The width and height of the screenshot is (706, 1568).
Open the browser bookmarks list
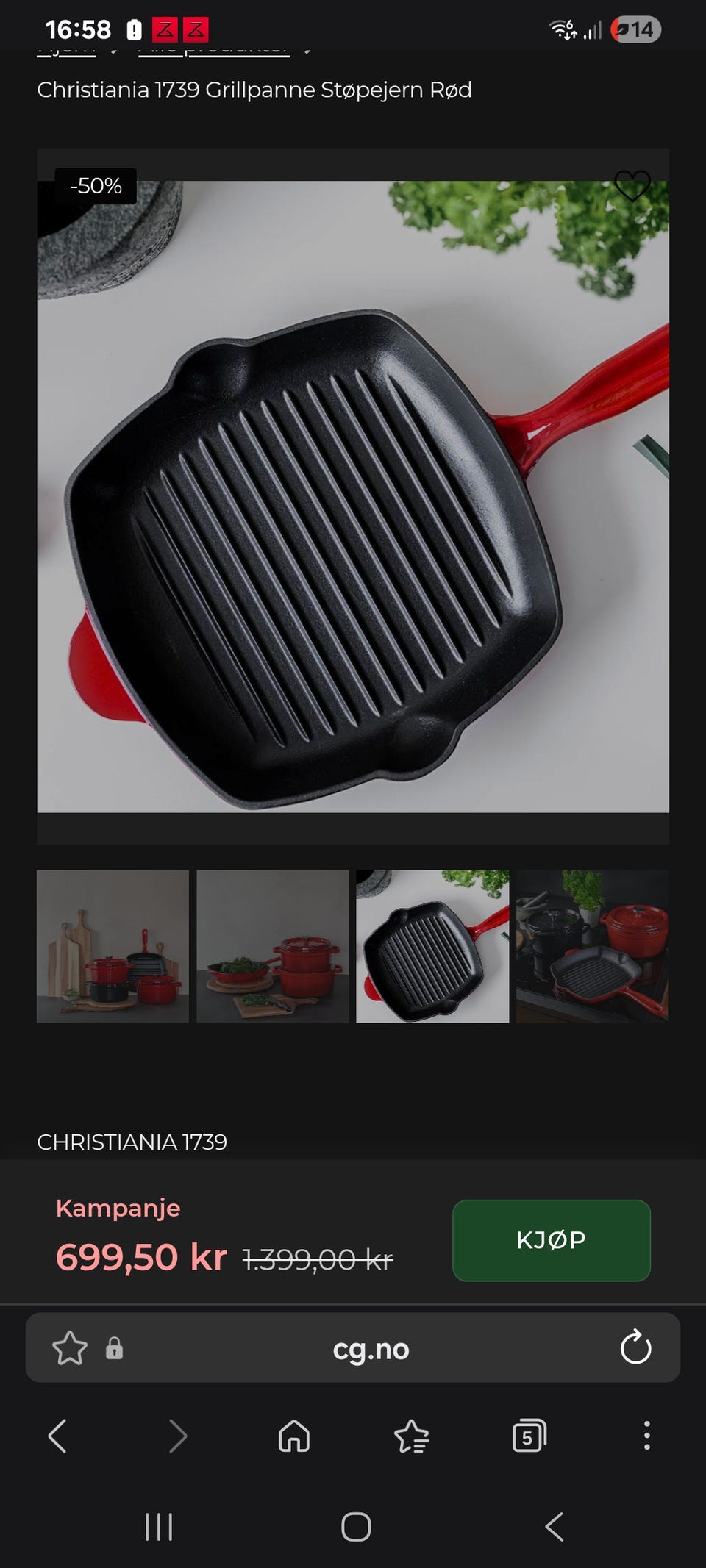(x=412, y=1436)
